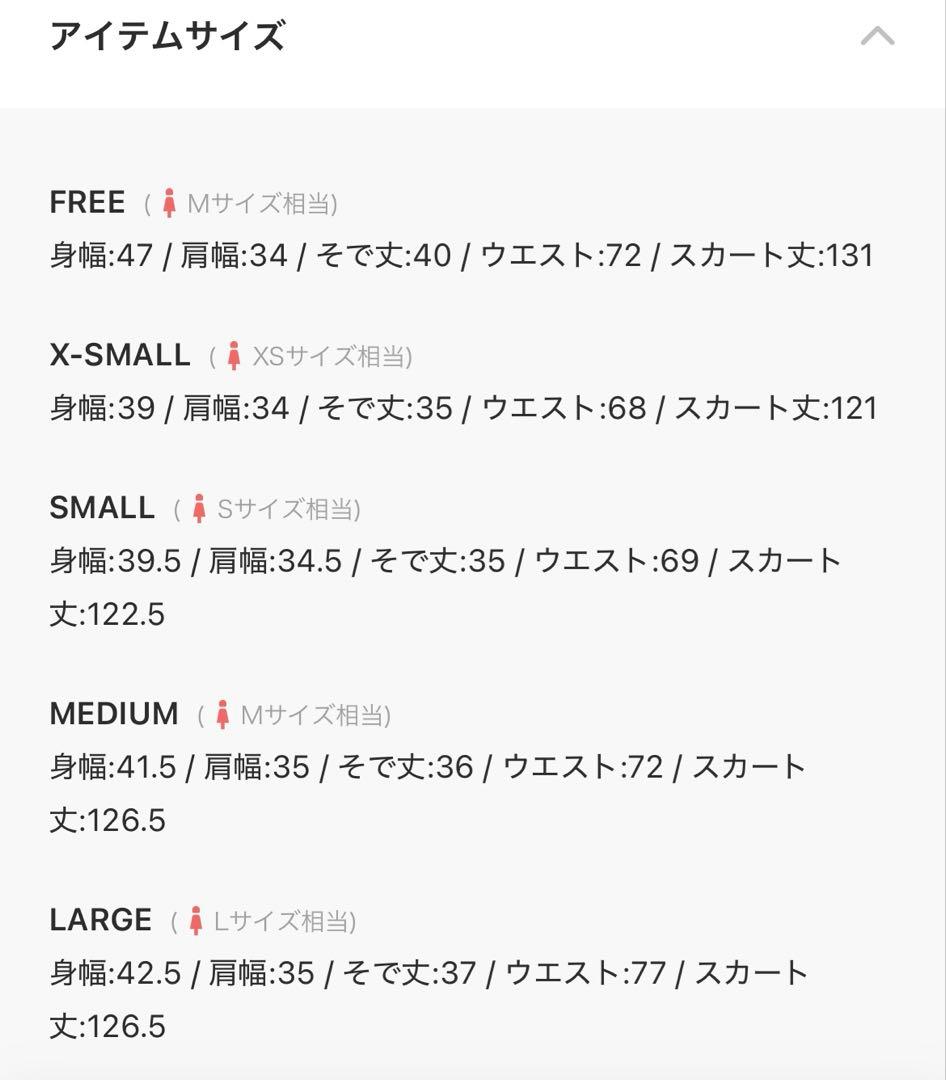Click the X-SMALL size label
Screen dimensions: 946x1080
[120, 354]
